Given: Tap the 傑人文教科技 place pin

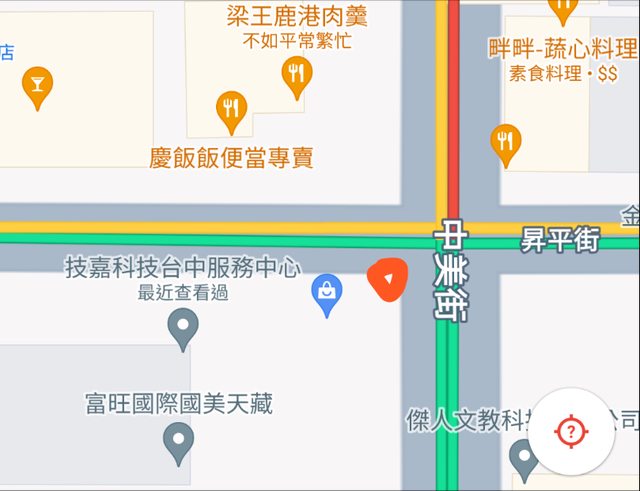Looking at the screenshot, I should (523, 457).
